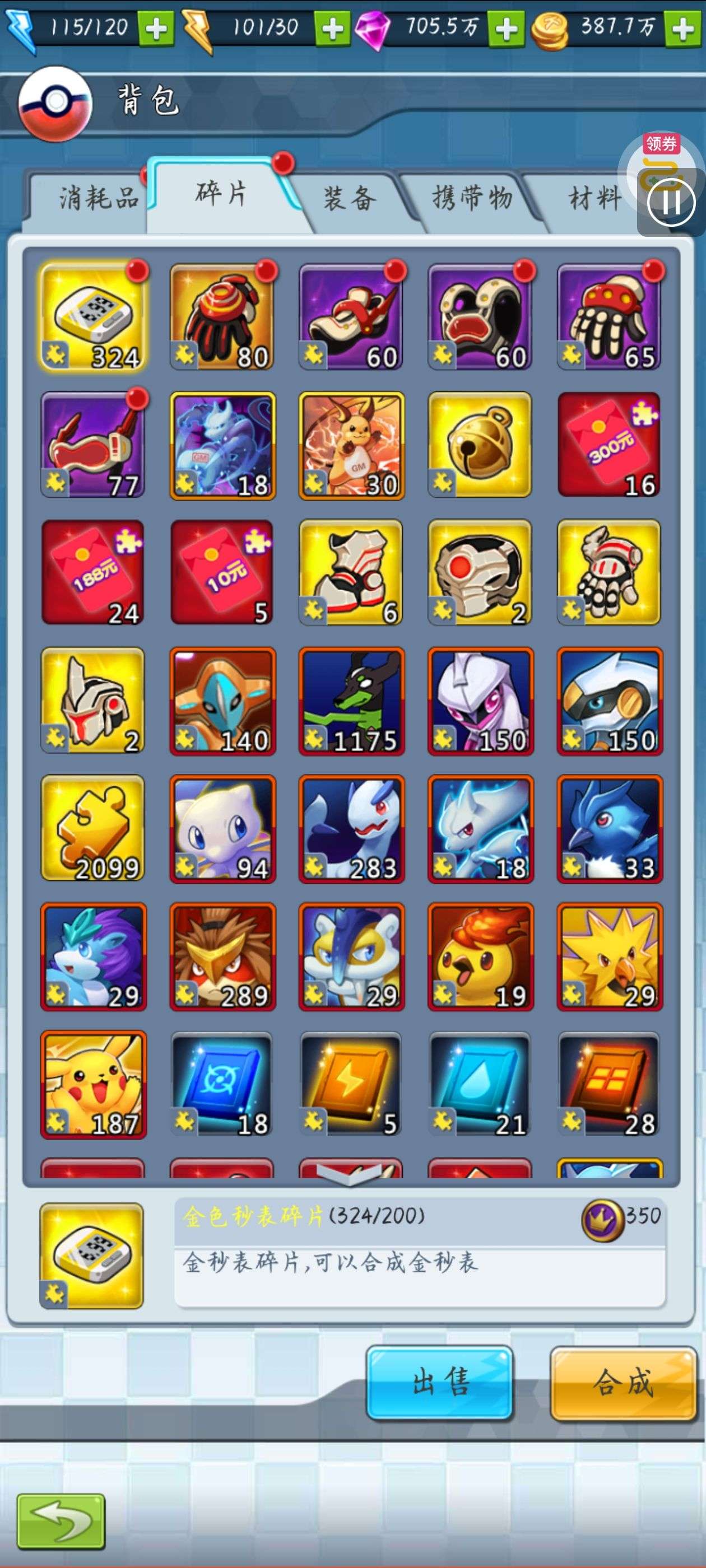
Task: Select the golden stopwatch fragment with 324
Action: (92, 316)
